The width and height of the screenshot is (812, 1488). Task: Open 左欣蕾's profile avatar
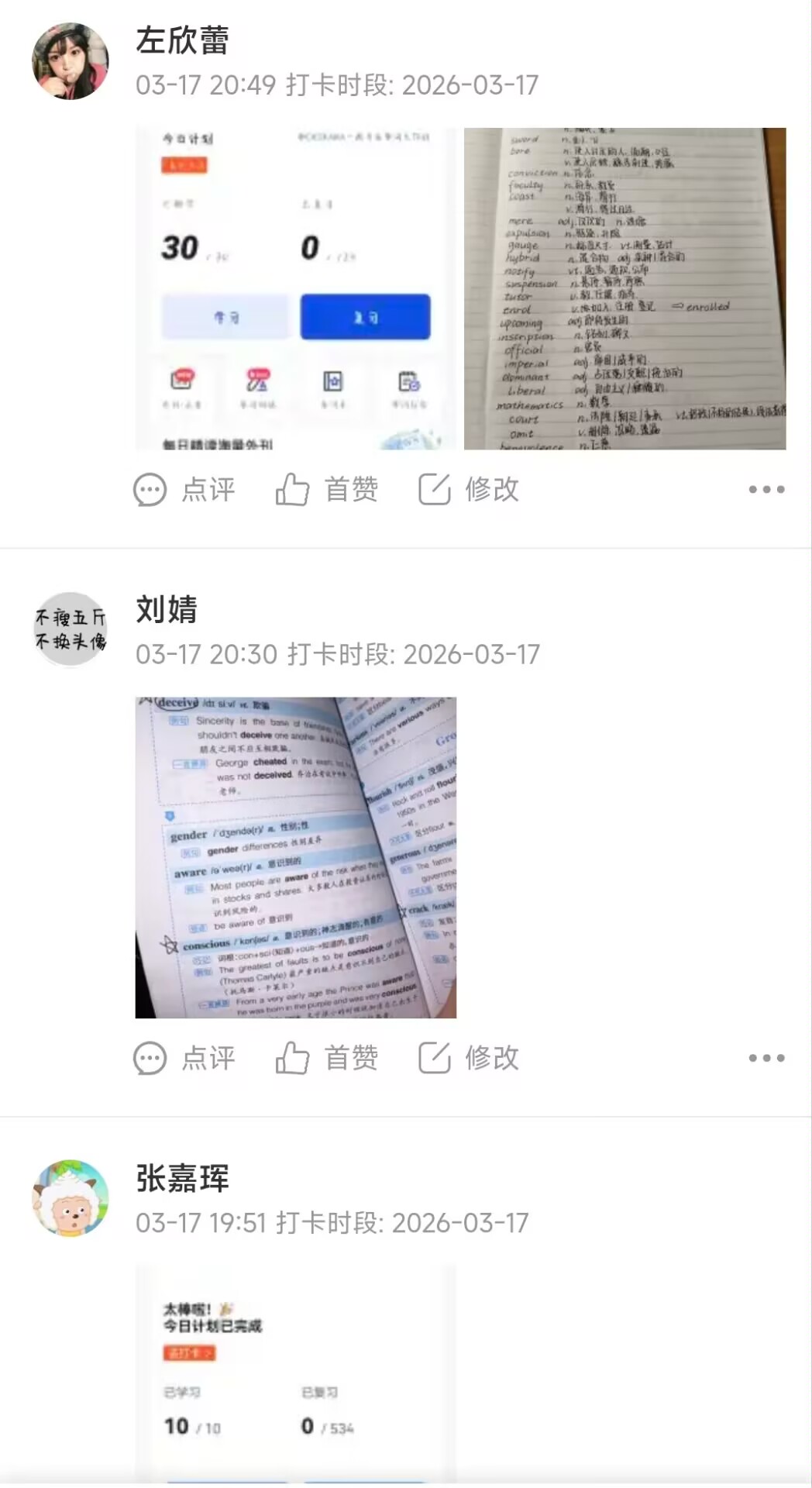(x=70, y=61)
